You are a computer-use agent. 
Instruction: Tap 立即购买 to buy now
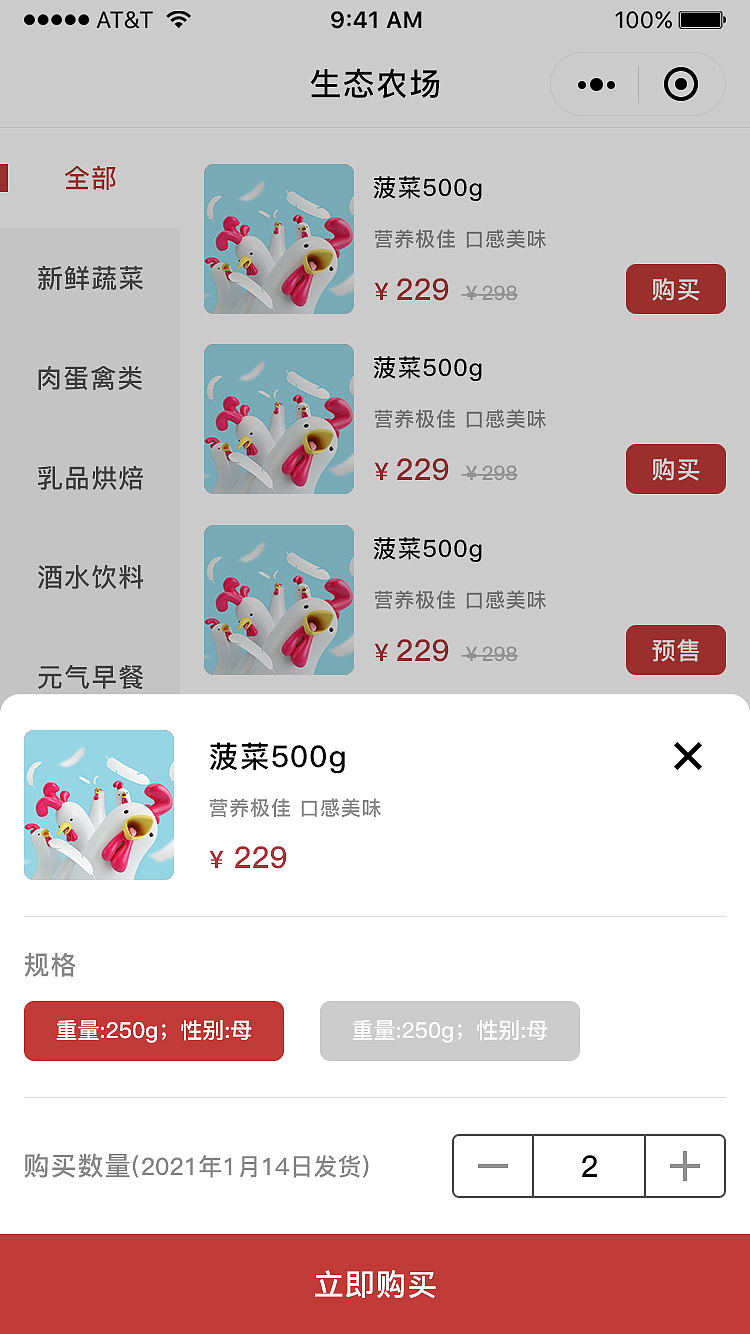click(x=375, y=1285)
